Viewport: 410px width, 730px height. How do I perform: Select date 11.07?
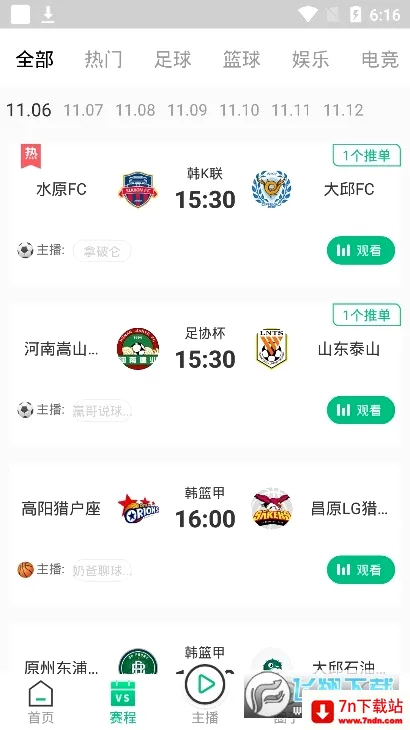point(83,110)
